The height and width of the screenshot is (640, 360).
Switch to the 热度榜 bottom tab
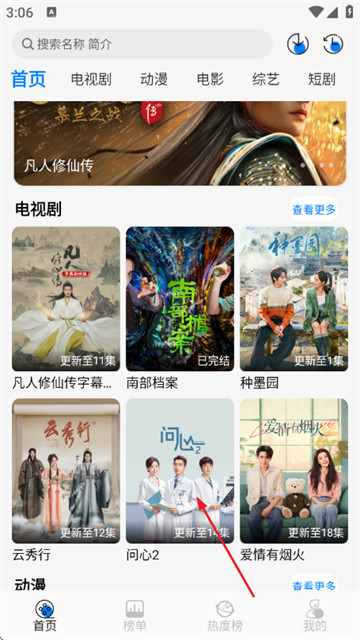pos(225,616)
